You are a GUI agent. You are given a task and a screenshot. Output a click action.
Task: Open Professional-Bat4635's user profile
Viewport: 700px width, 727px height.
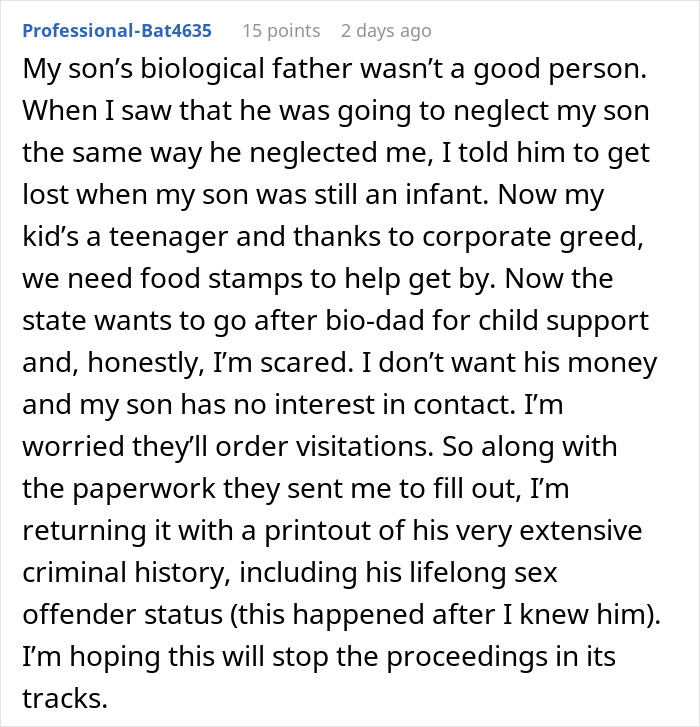click(117, 30)
